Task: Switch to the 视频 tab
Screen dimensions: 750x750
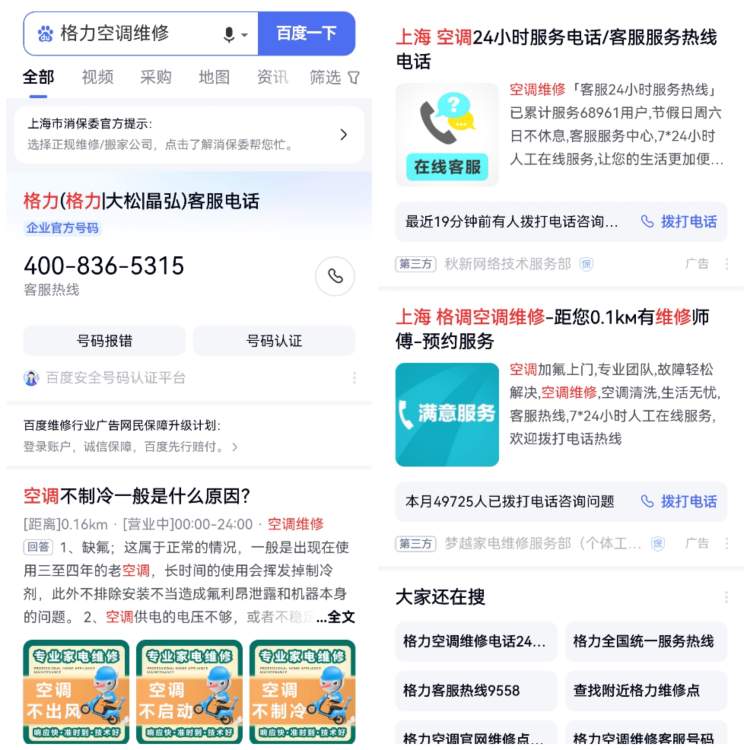Action: point(97,77)
